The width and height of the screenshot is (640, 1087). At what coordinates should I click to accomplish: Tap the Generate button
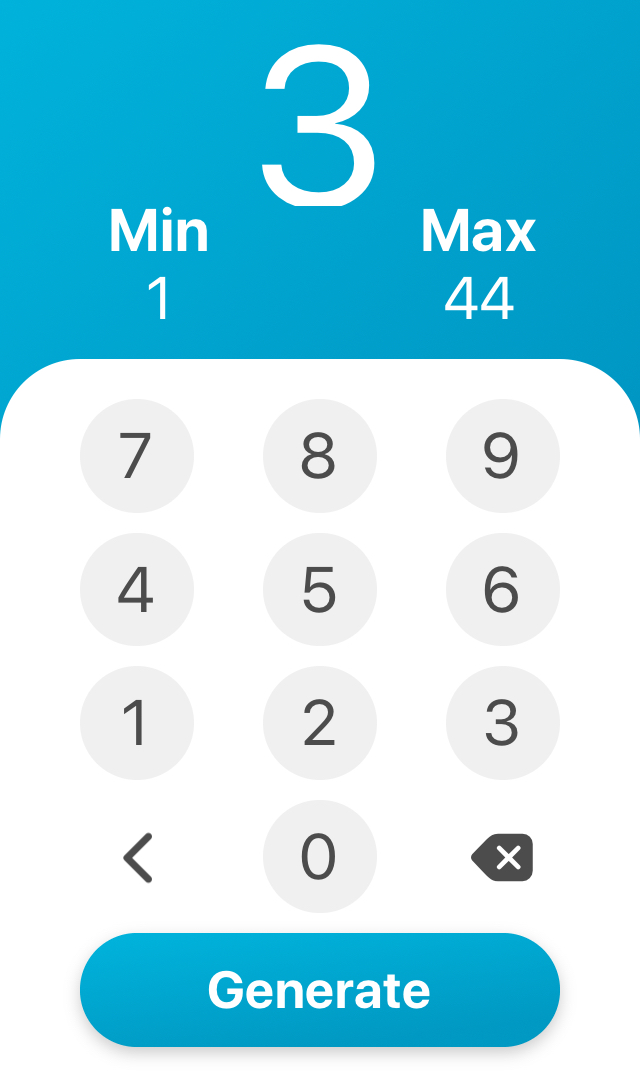[x=319, y=989]
